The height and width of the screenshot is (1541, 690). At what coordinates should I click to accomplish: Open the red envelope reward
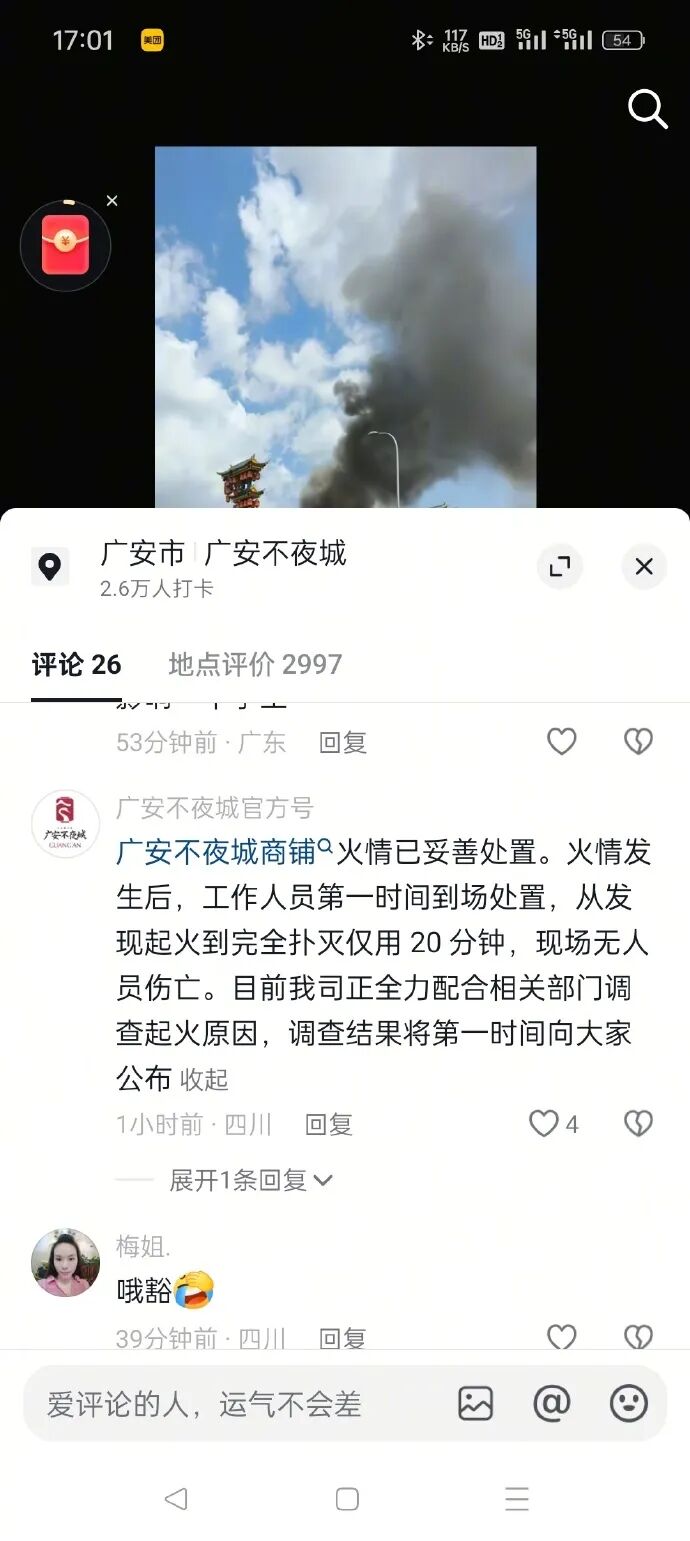click(66, 245)
